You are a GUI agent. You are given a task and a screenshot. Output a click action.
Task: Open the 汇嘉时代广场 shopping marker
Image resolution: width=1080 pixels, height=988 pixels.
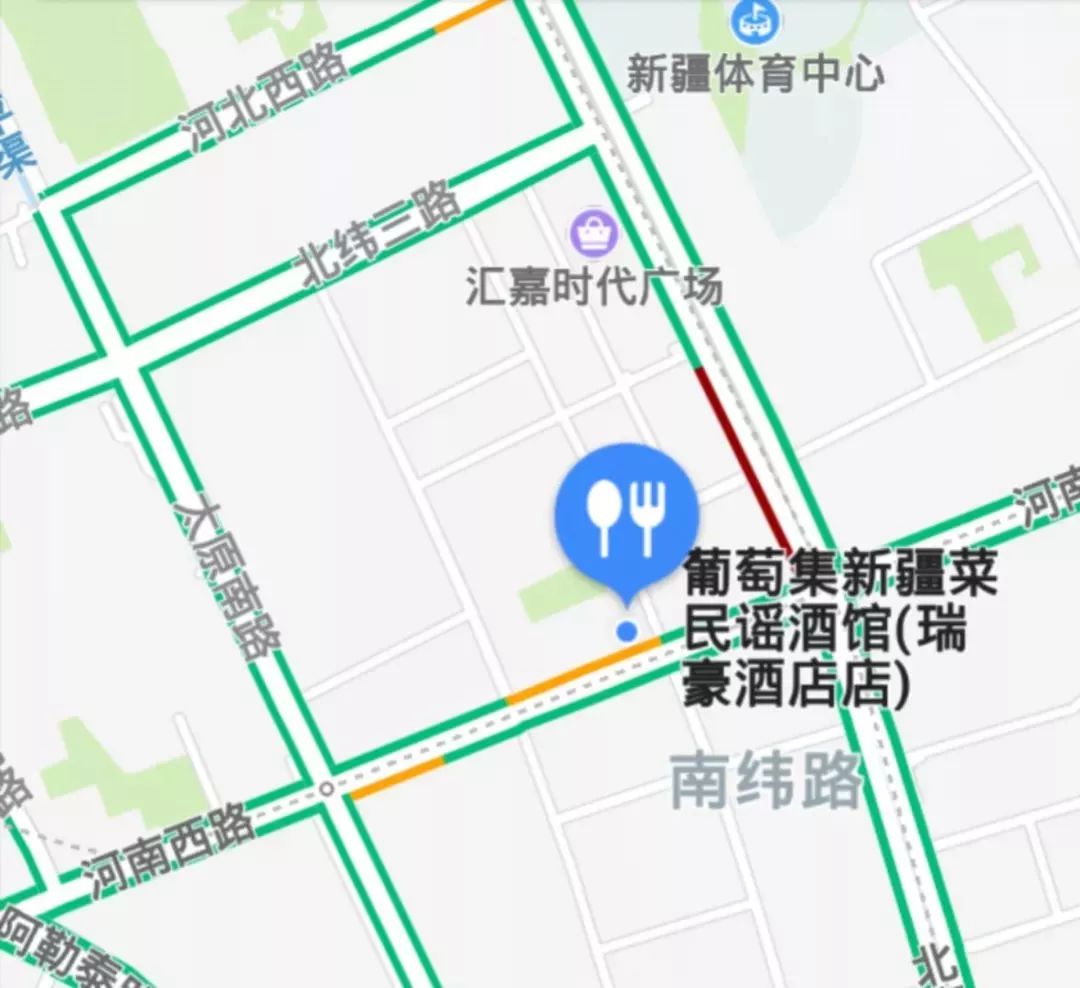594,233
